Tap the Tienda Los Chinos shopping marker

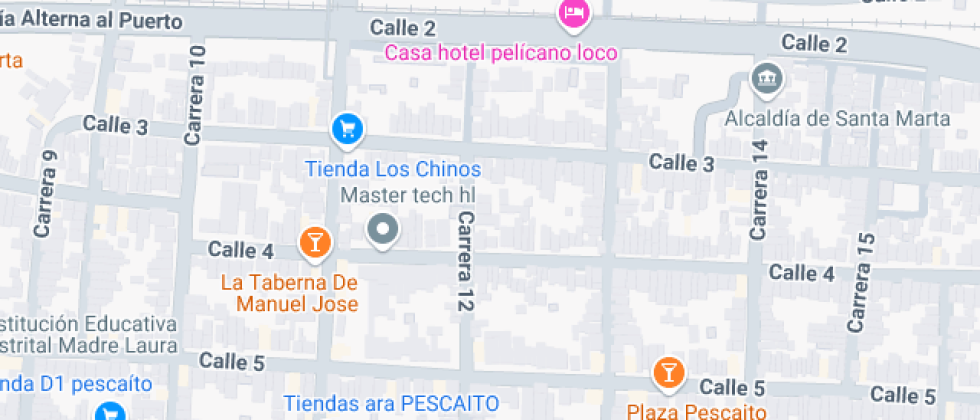pos(347,128)
